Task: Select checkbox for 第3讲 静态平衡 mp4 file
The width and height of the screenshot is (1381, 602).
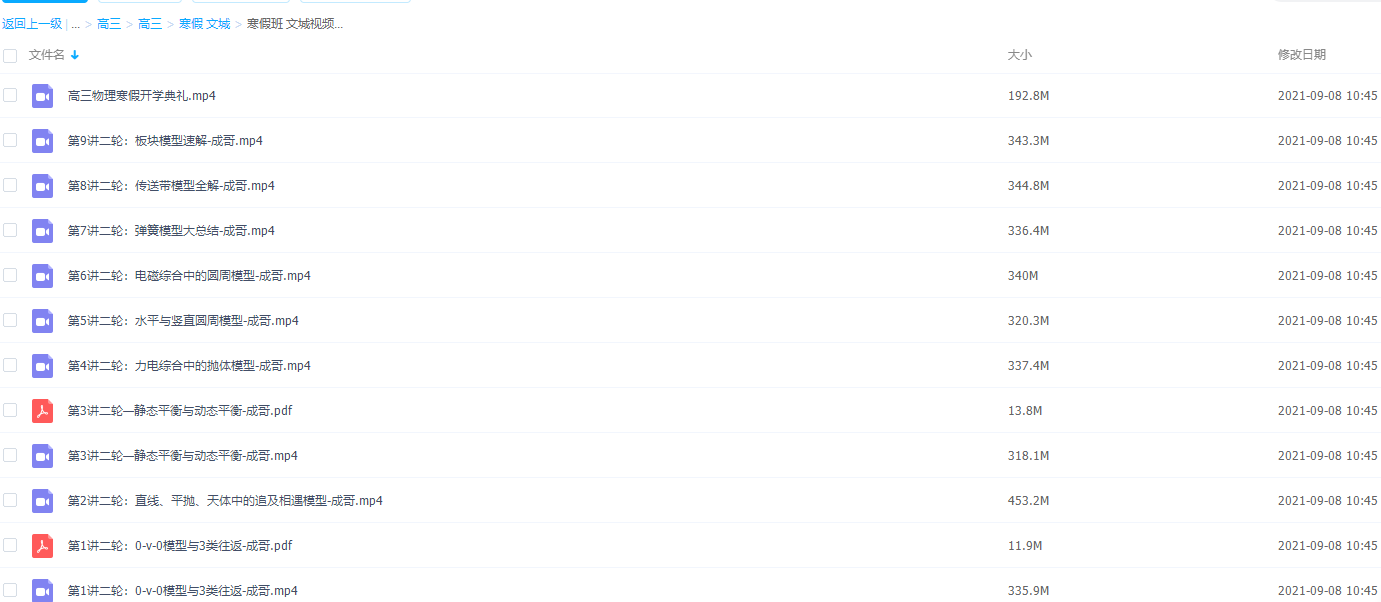Action: coord(10,455)
